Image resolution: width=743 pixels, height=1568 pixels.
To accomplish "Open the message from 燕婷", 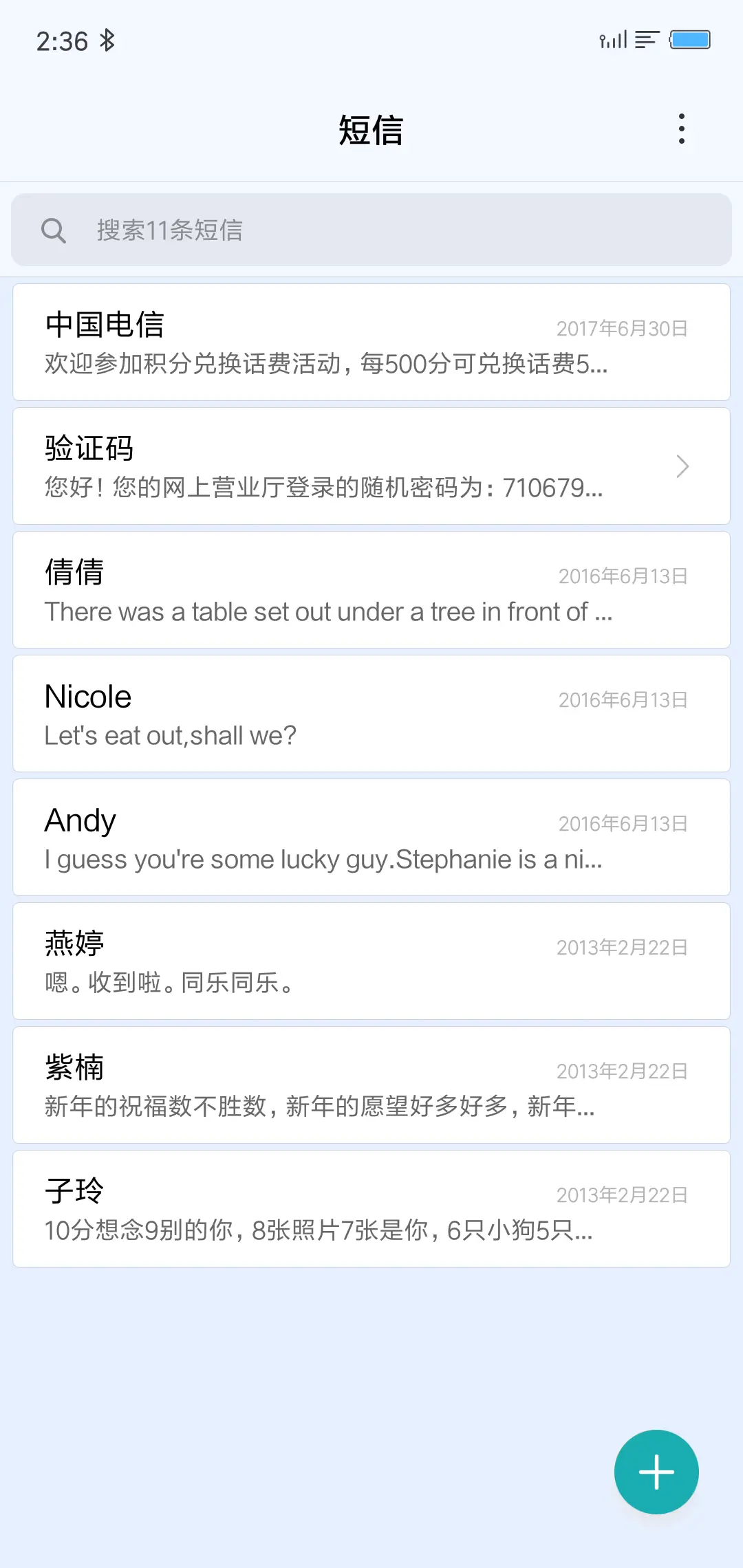I will pyautogui.click(x=371, y=961).
